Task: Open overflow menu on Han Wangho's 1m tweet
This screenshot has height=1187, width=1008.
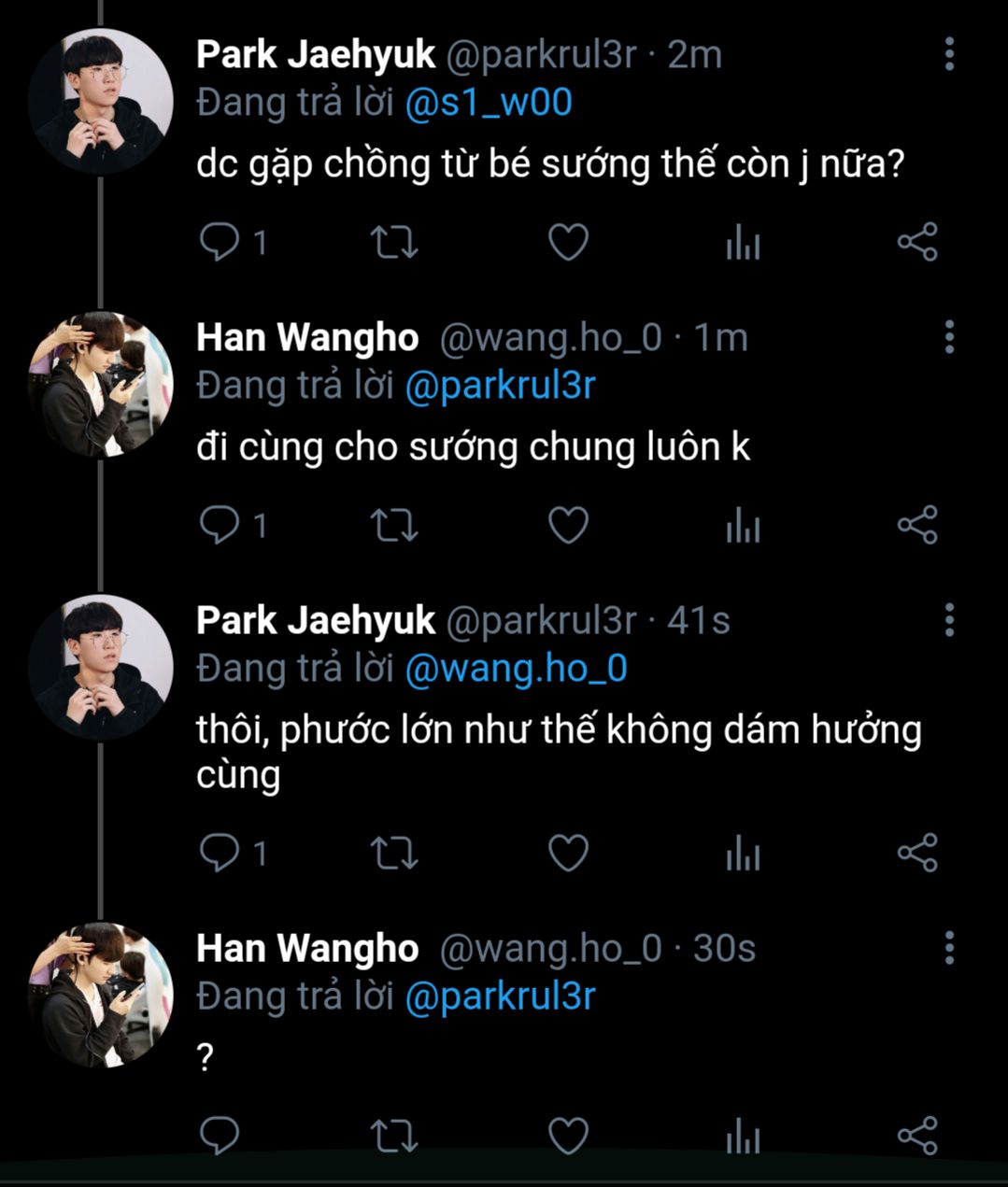Action: (x=949, y=337)
